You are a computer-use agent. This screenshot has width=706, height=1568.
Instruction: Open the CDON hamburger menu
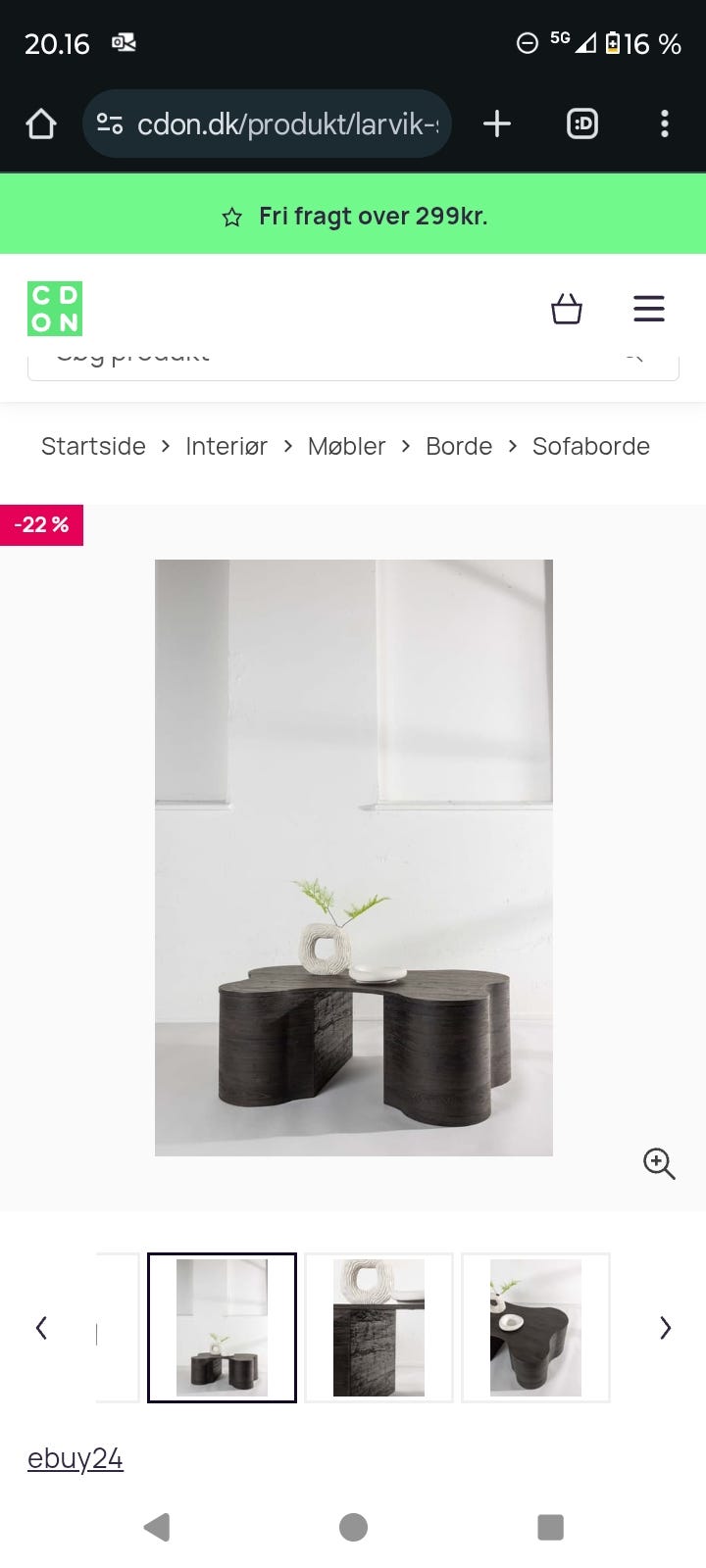point(649,308)
